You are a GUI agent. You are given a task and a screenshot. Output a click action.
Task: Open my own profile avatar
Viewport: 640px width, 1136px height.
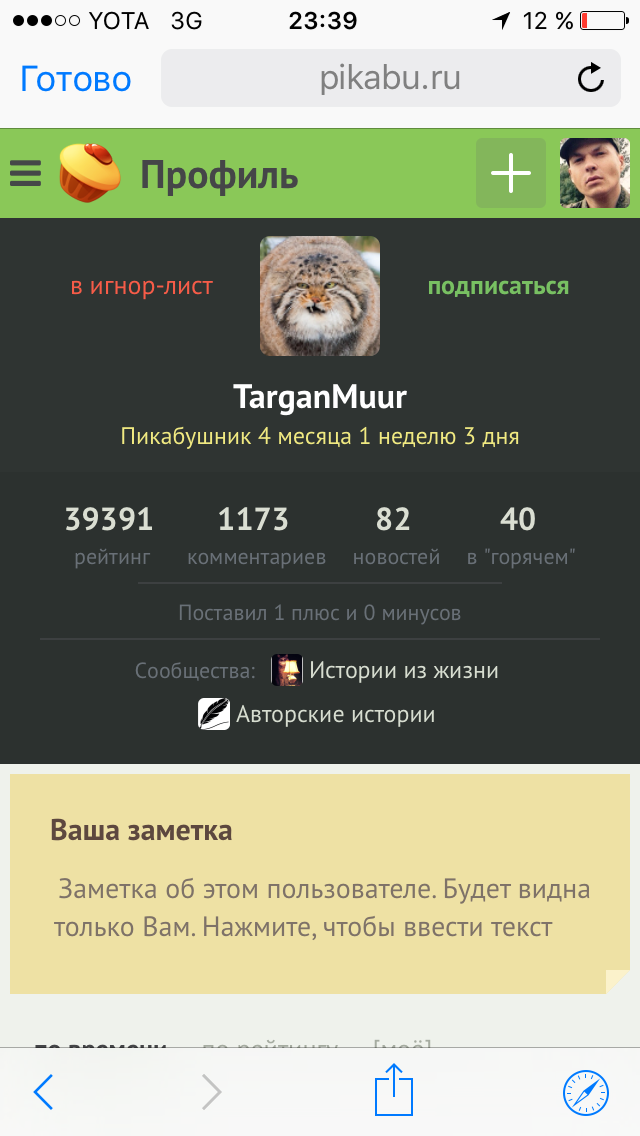pos(594,174)
